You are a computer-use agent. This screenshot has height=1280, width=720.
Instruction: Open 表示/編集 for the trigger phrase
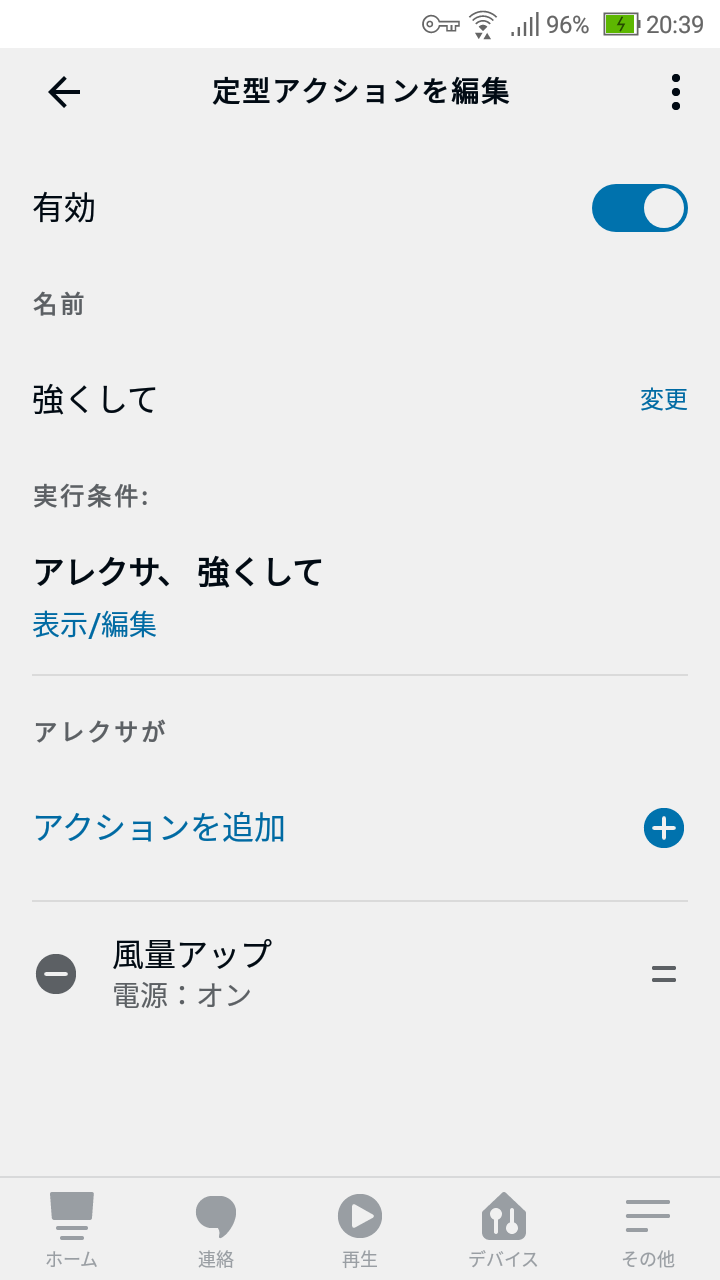(95, 625)
